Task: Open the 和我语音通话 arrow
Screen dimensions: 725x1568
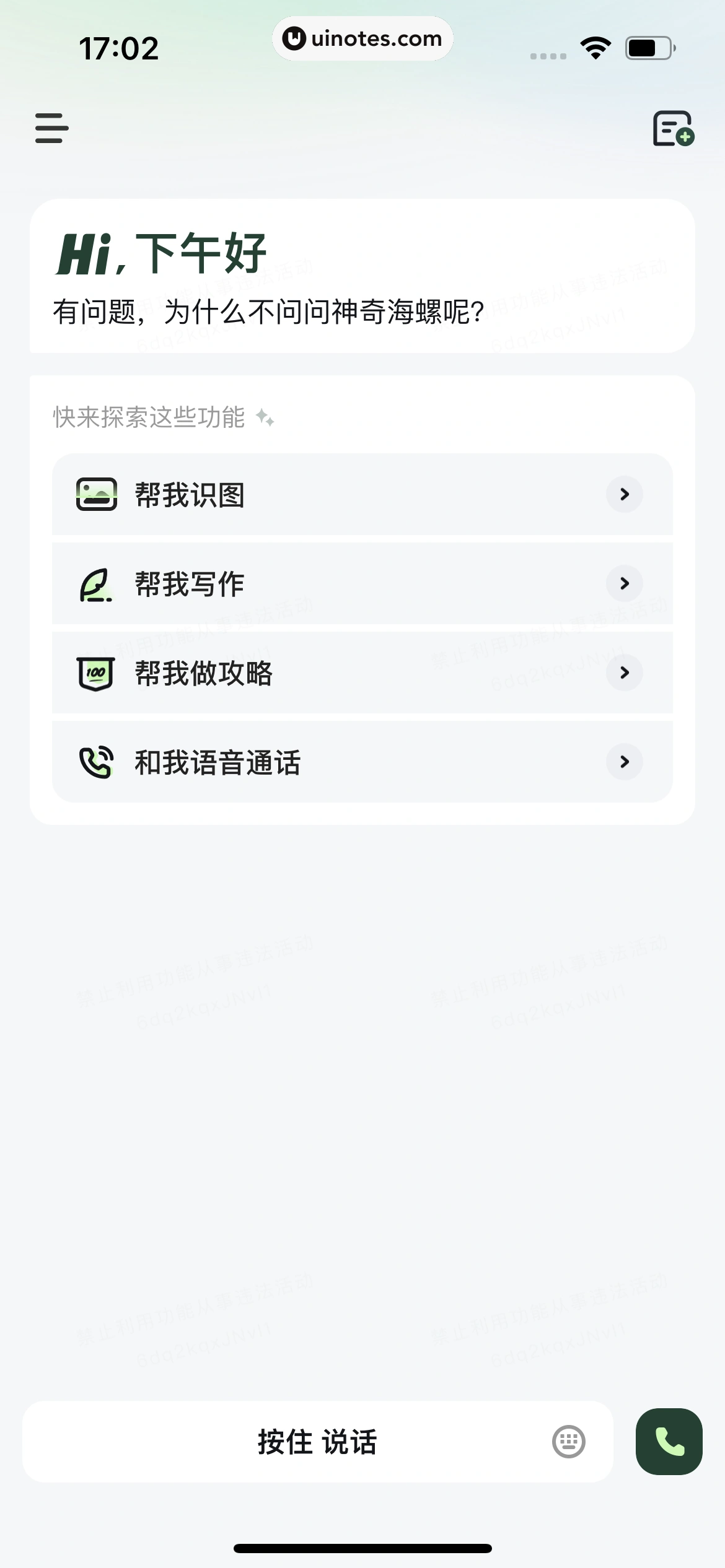Action: point(624,762)
